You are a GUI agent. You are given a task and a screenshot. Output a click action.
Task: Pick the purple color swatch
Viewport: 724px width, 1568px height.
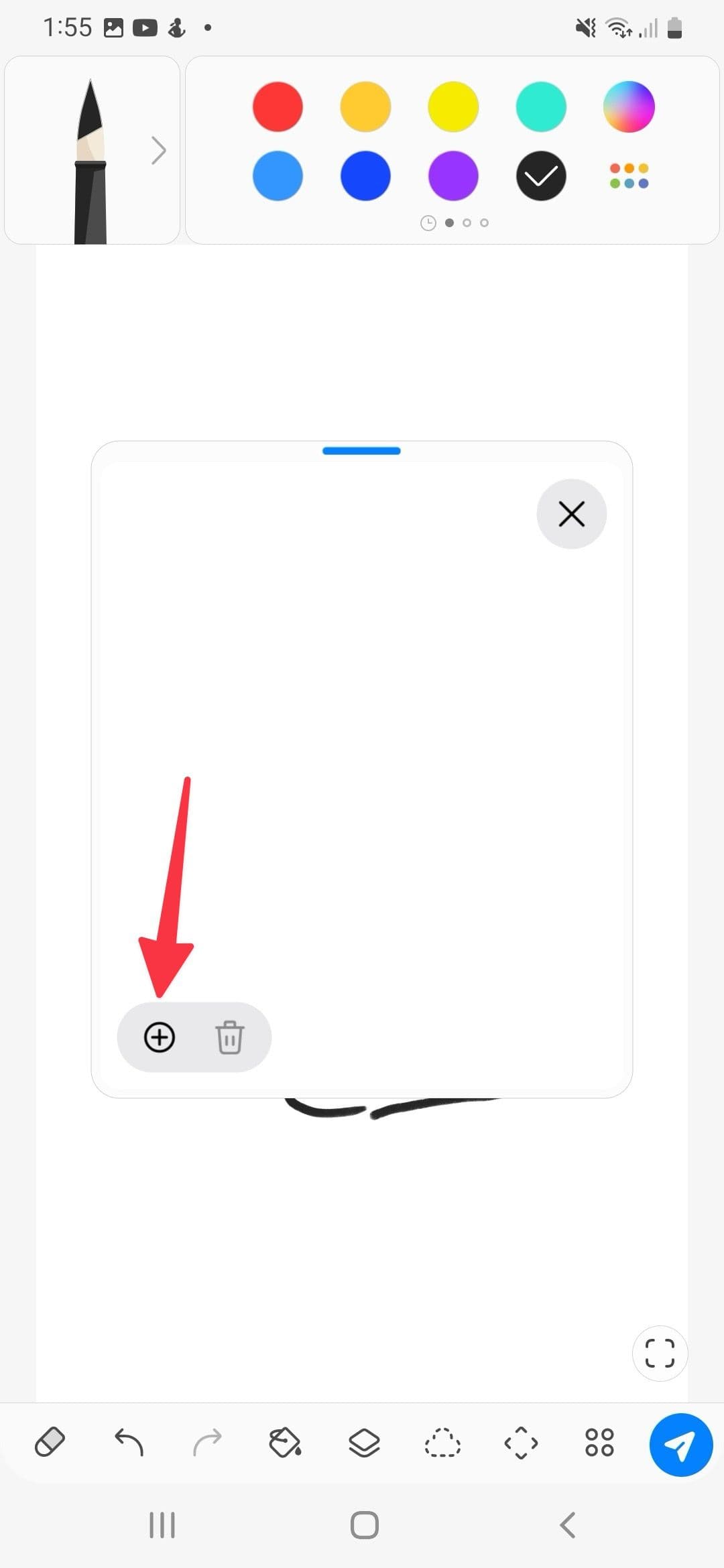click(x=453, y=176)
